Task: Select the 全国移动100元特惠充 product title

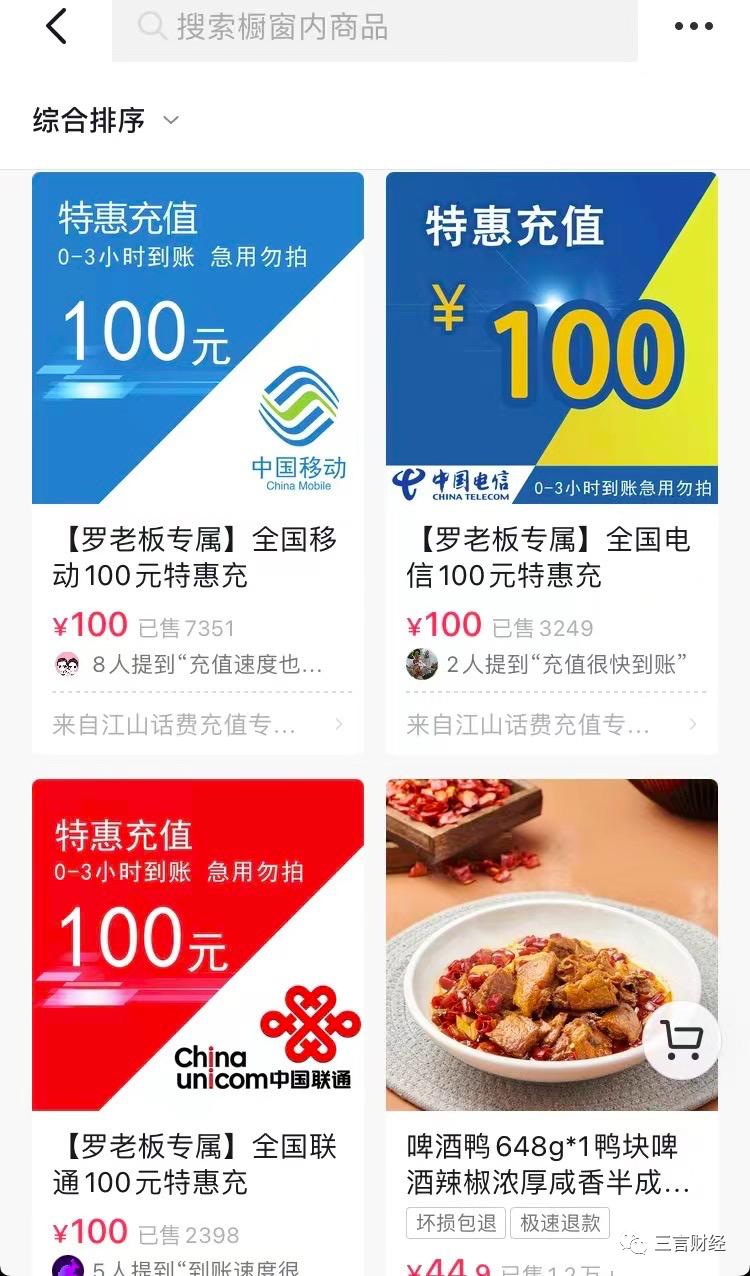Action: click(x=195, y=558)
